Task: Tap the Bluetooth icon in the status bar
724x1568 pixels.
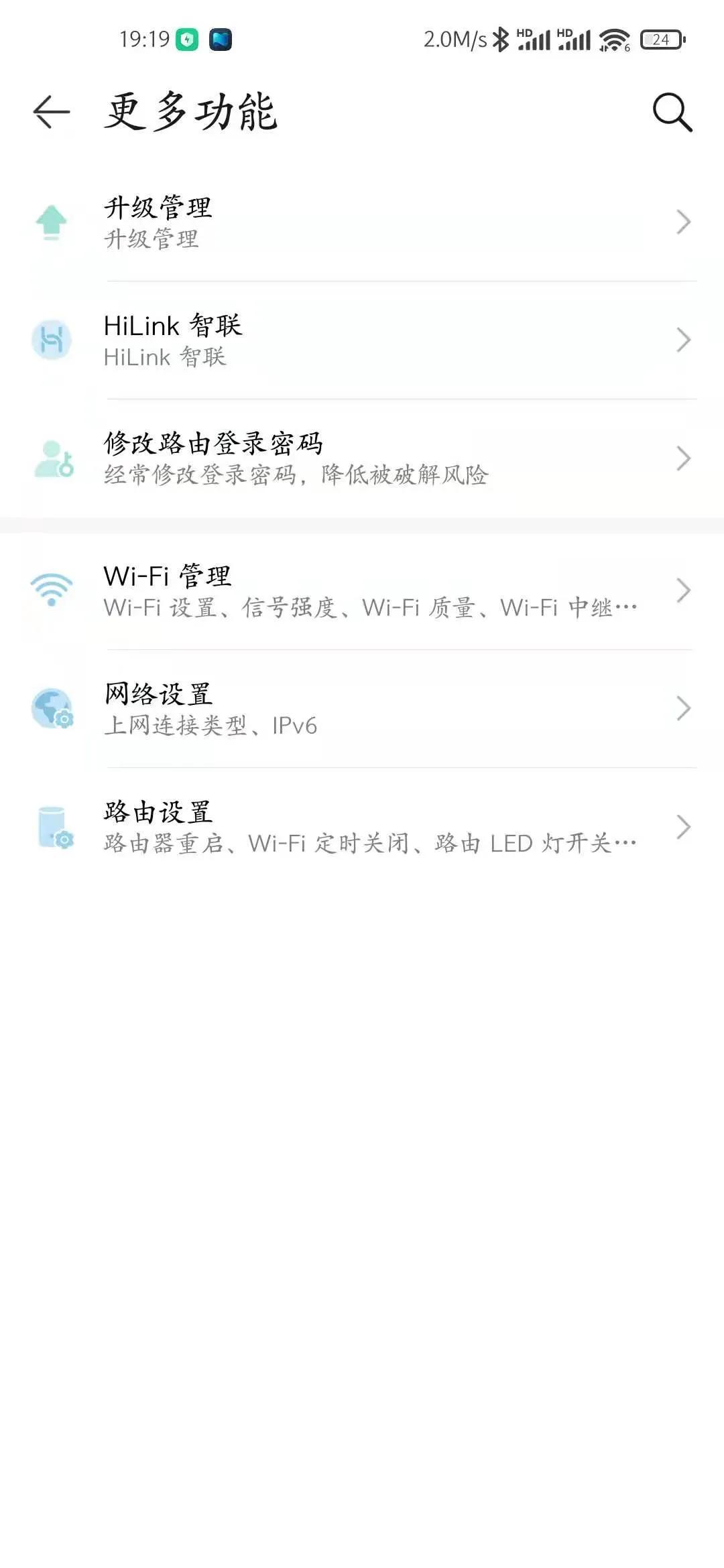Action: click(499, 40)
